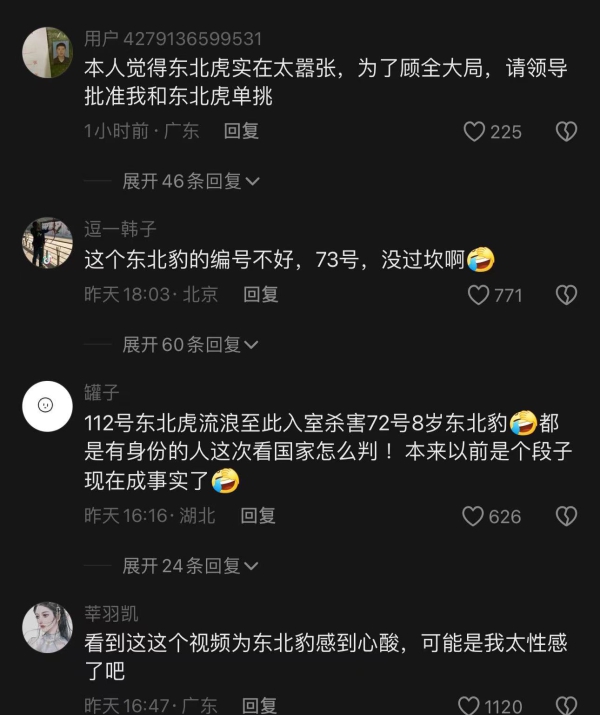The image size is (600, 715).
Task: Dislike 逗一韩子's comment
Action: pyautogui.click(x=566, y=294)
